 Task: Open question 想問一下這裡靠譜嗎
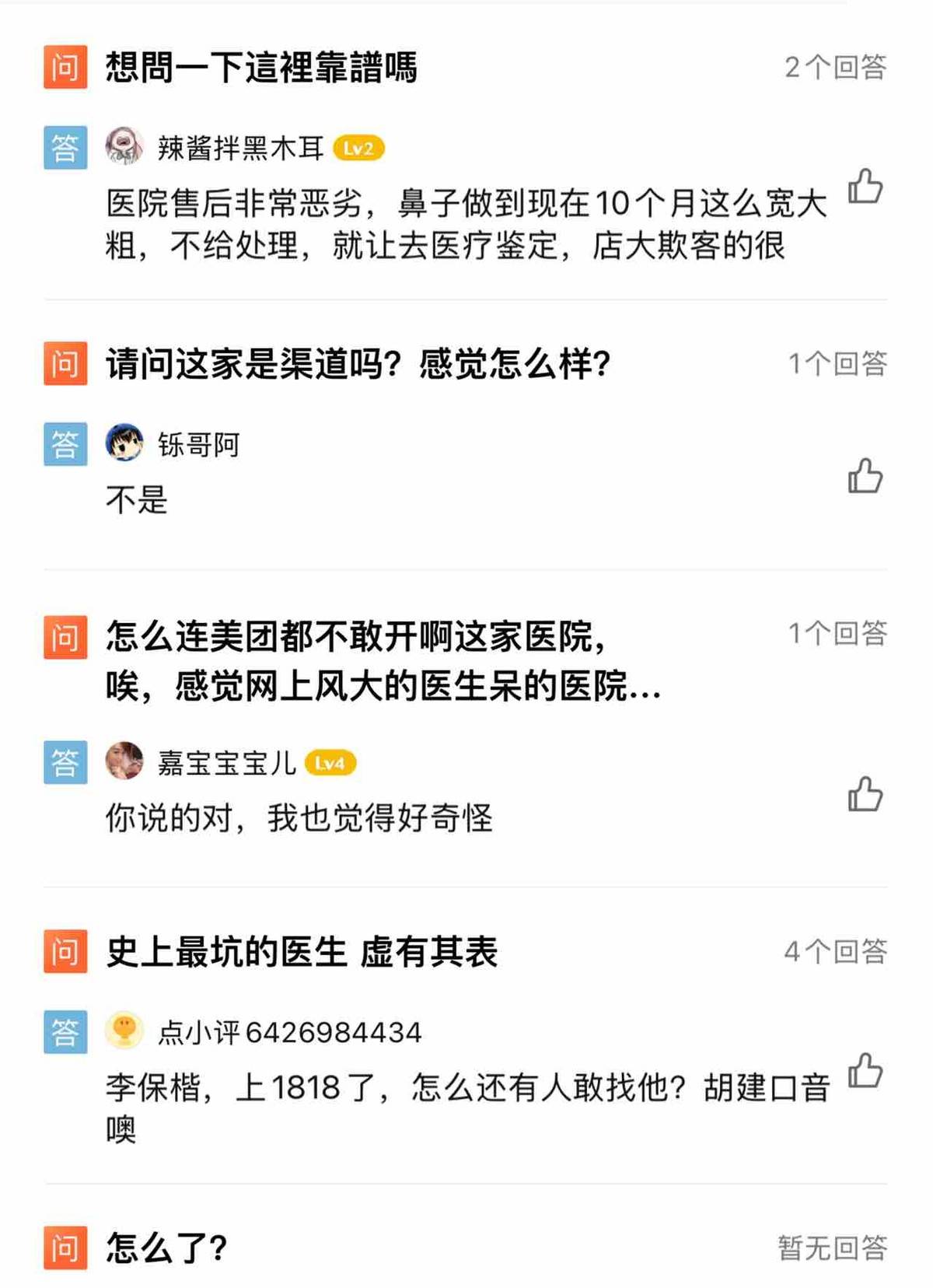pos(261,67)
